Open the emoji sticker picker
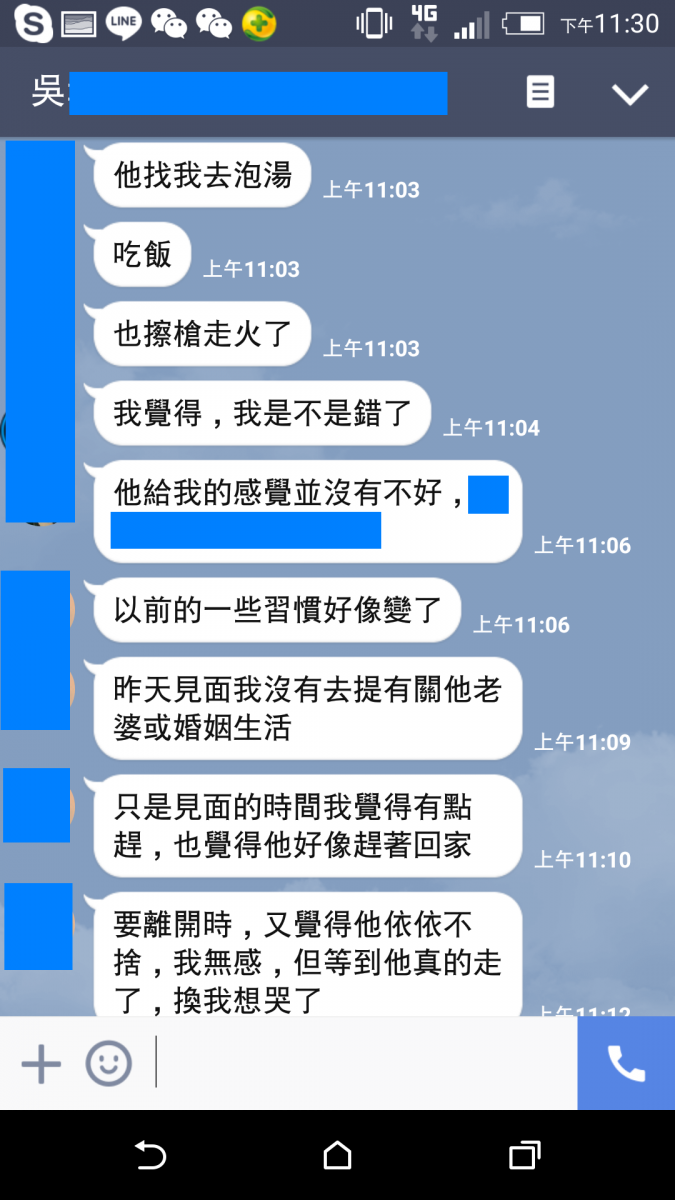675x1200 pixels. point(108,1062)
